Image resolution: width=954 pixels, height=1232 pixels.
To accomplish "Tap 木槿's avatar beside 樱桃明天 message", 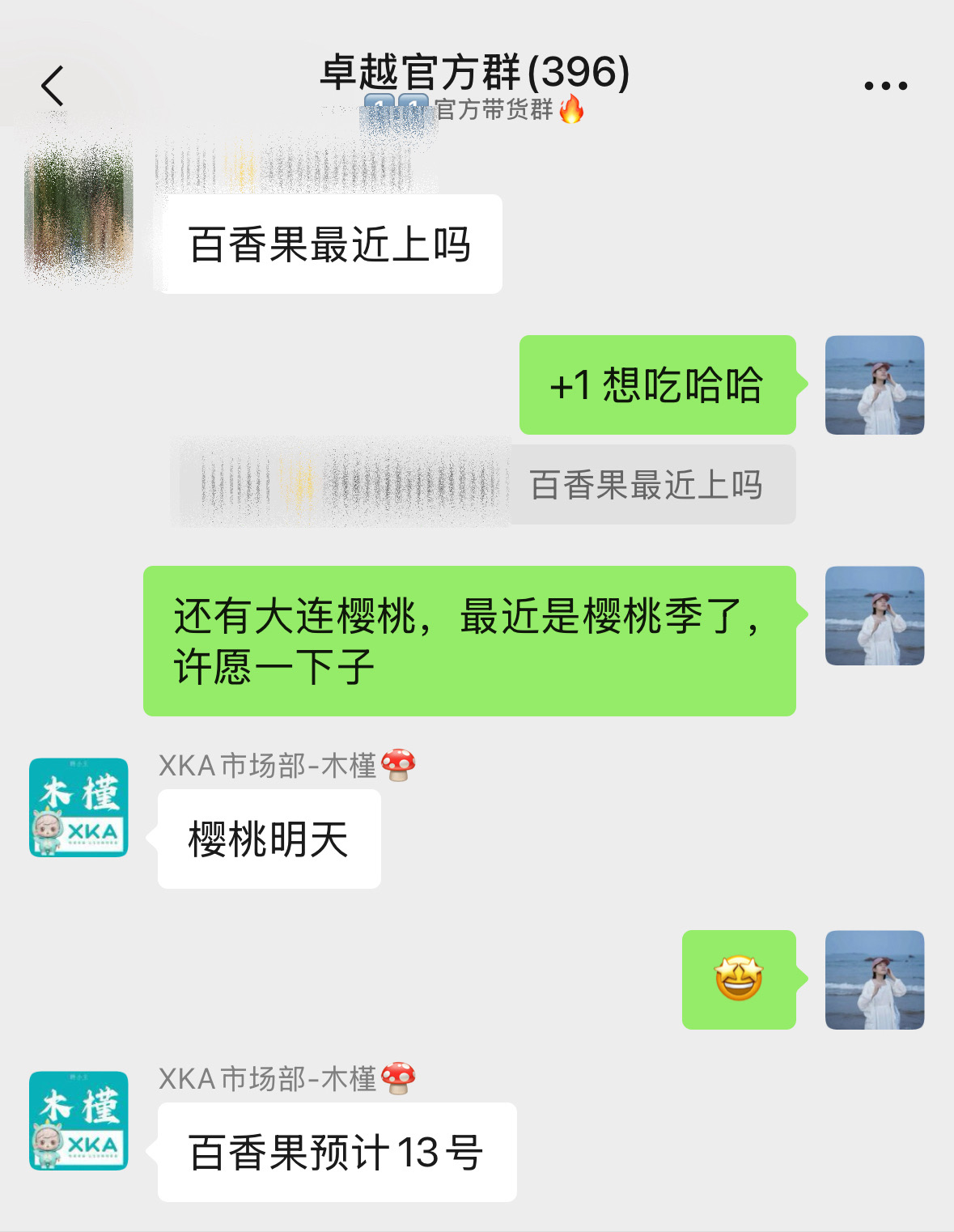I will [x=78, y=807].
